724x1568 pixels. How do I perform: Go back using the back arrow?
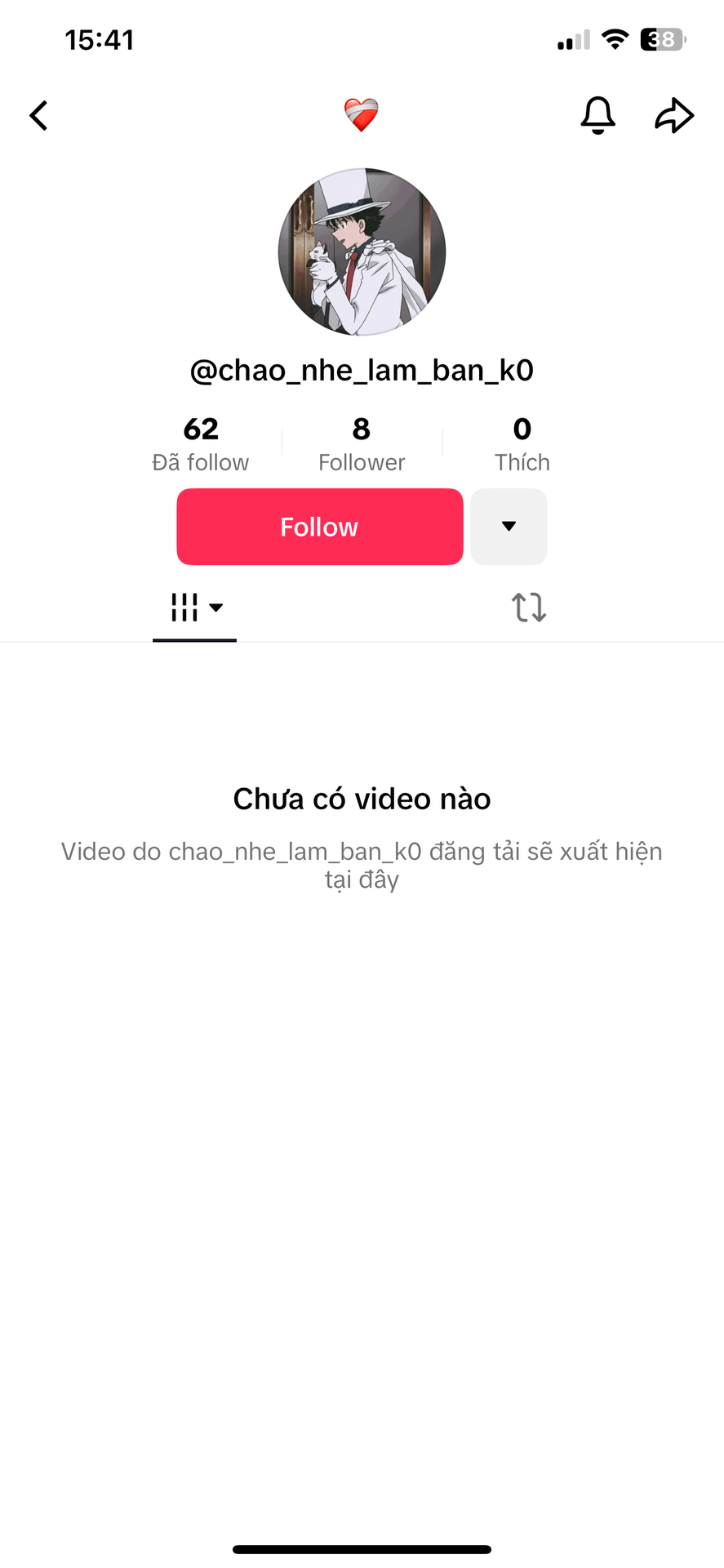coord(38,116)
